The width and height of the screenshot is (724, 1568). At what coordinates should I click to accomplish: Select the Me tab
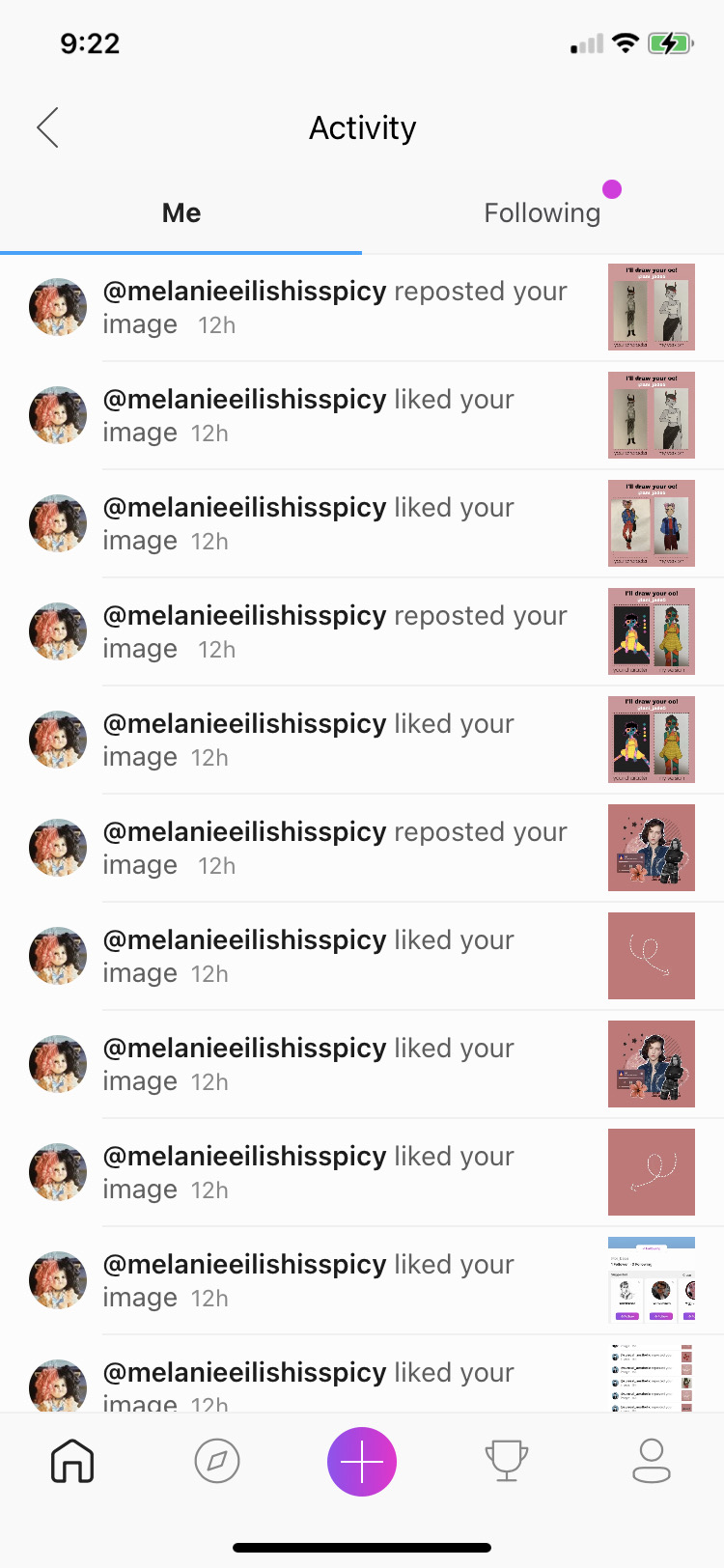pos(181,212)
